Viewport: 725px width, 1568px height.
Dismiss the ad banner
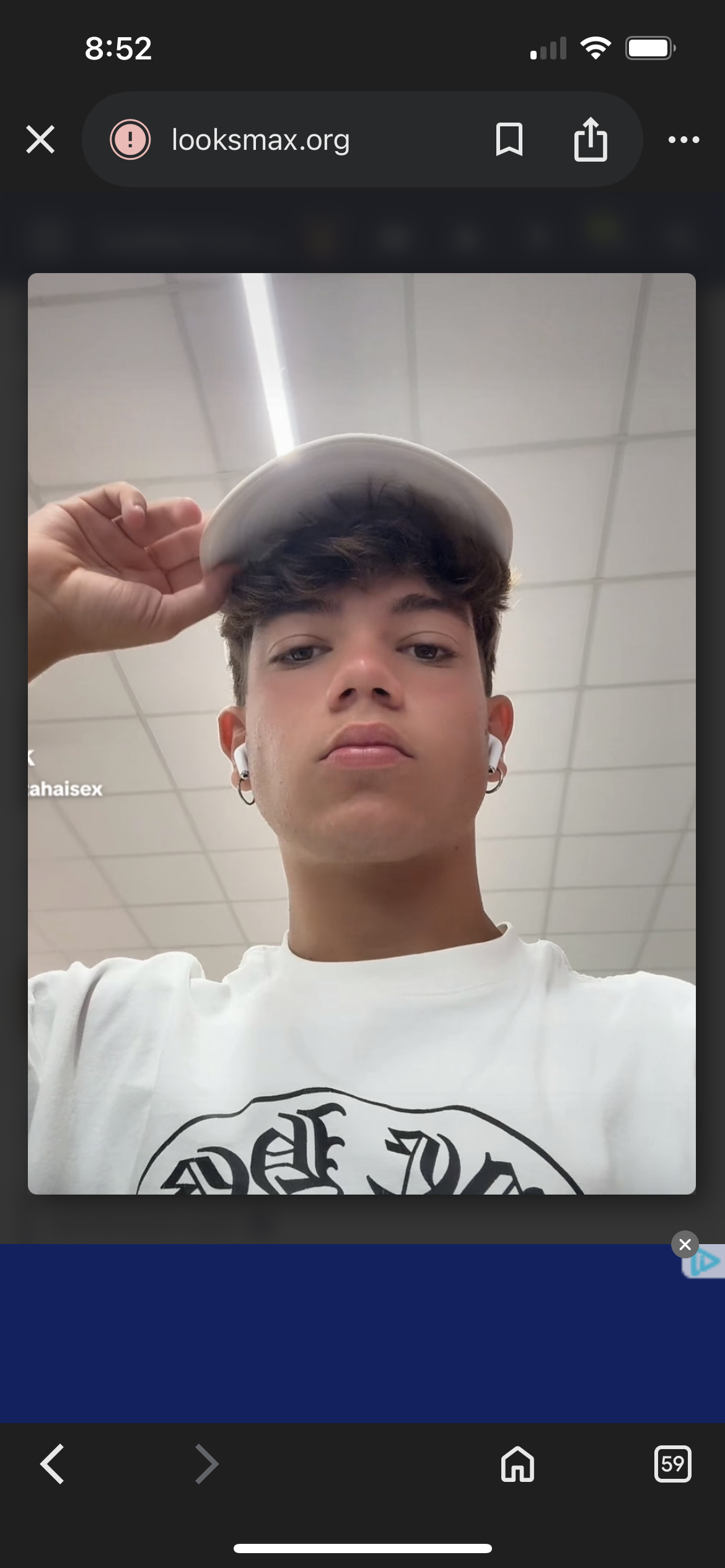coord(685,1244)
